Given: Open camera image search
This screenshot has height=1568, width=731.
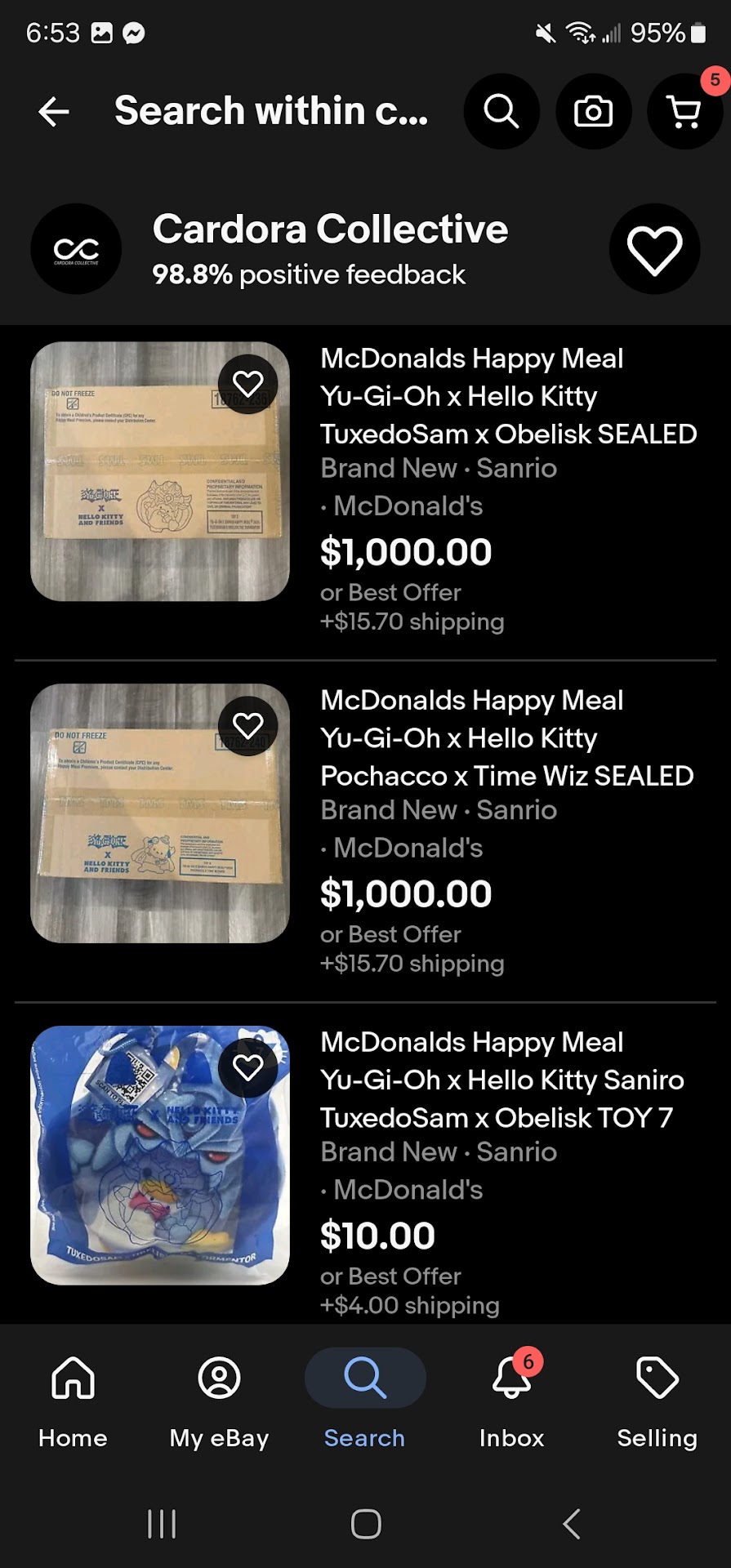Looking at the screenshot, I should click(x=593, y=112).
